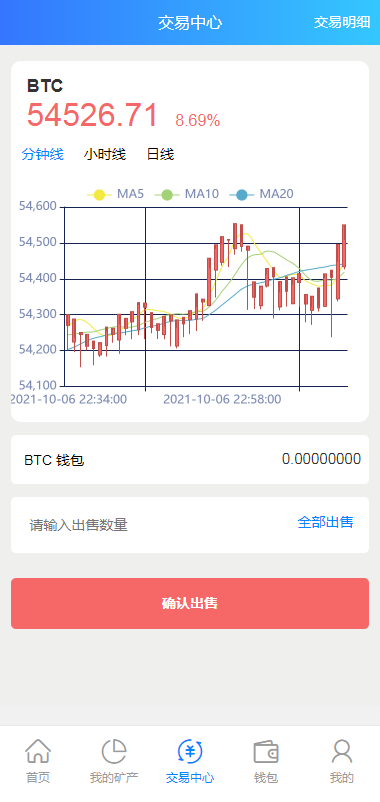Toggle MA5 line in chart legend

tap(116, 194)
